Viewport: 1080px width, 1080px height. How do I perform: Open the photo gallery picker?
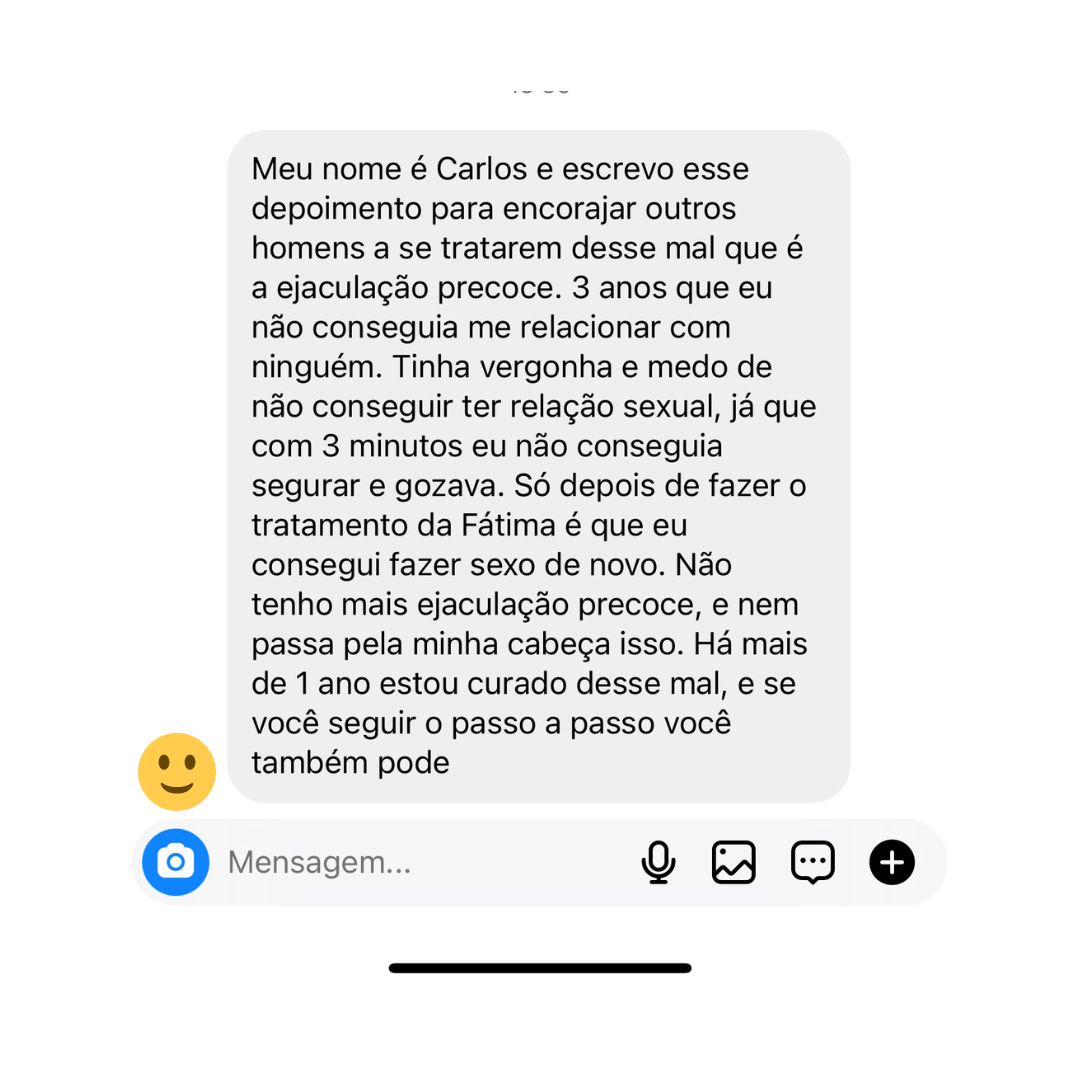(733, 862)
